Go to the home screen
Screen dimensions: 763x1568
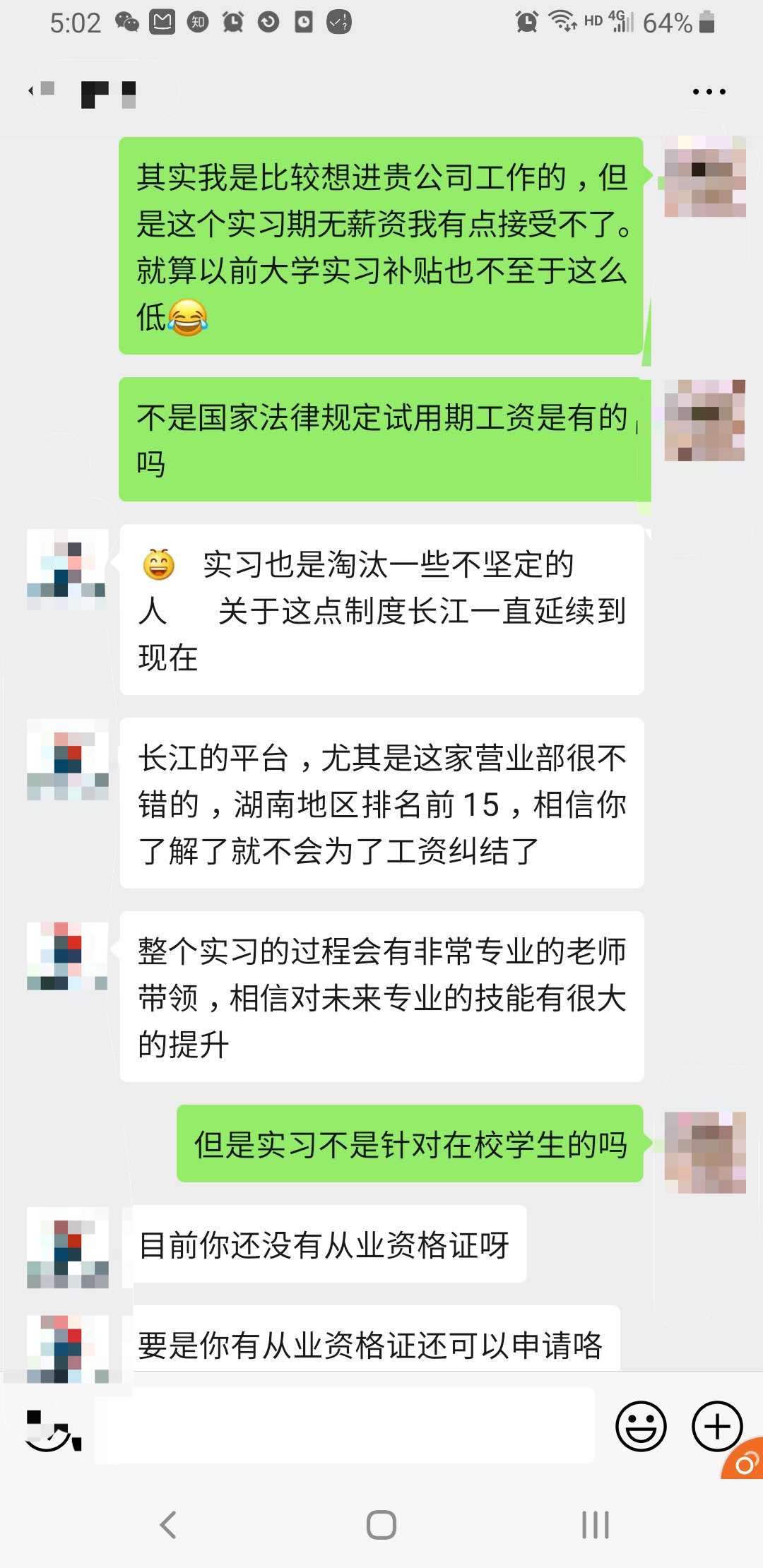click(x=381, y=1525)
